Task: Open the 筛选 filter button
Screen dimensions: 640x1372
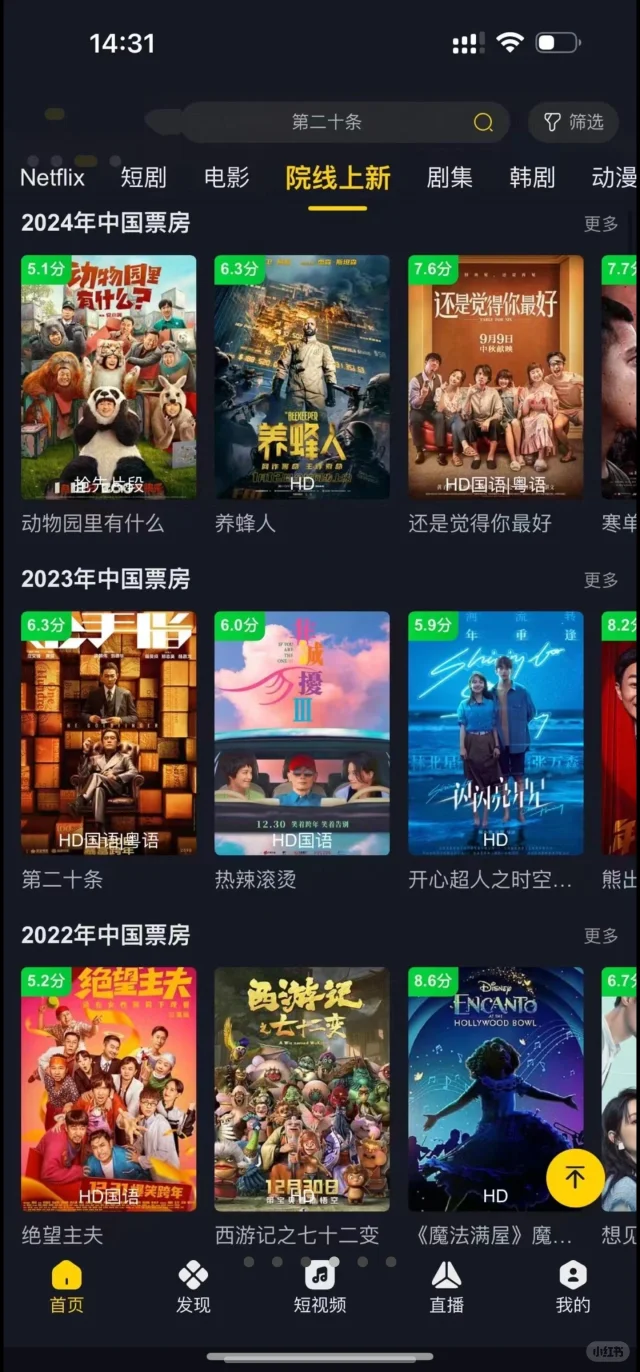Action: click(x=574, y=122)
